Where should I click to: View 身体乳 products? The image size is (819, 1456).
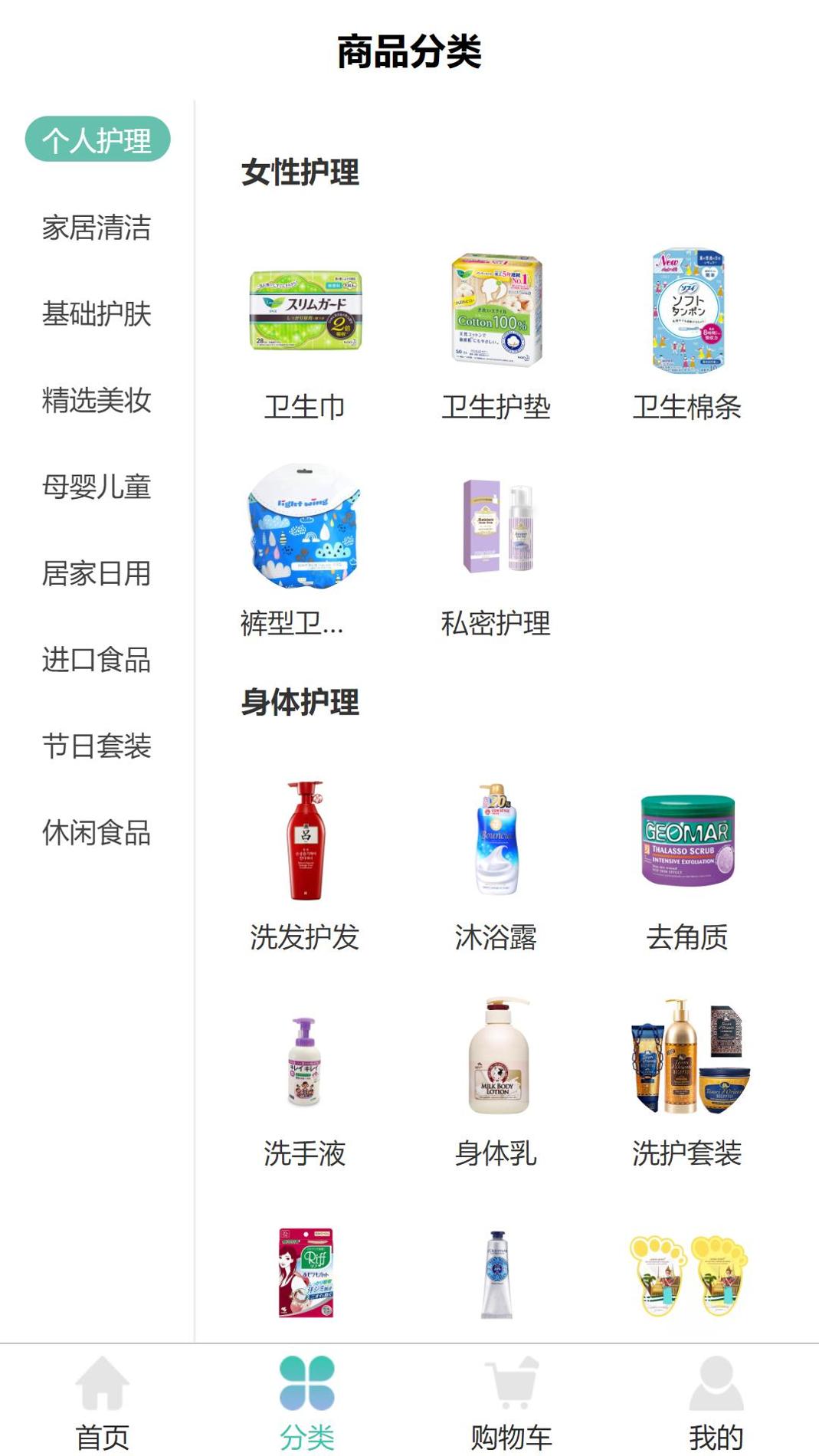click(x=496, y=1082)
